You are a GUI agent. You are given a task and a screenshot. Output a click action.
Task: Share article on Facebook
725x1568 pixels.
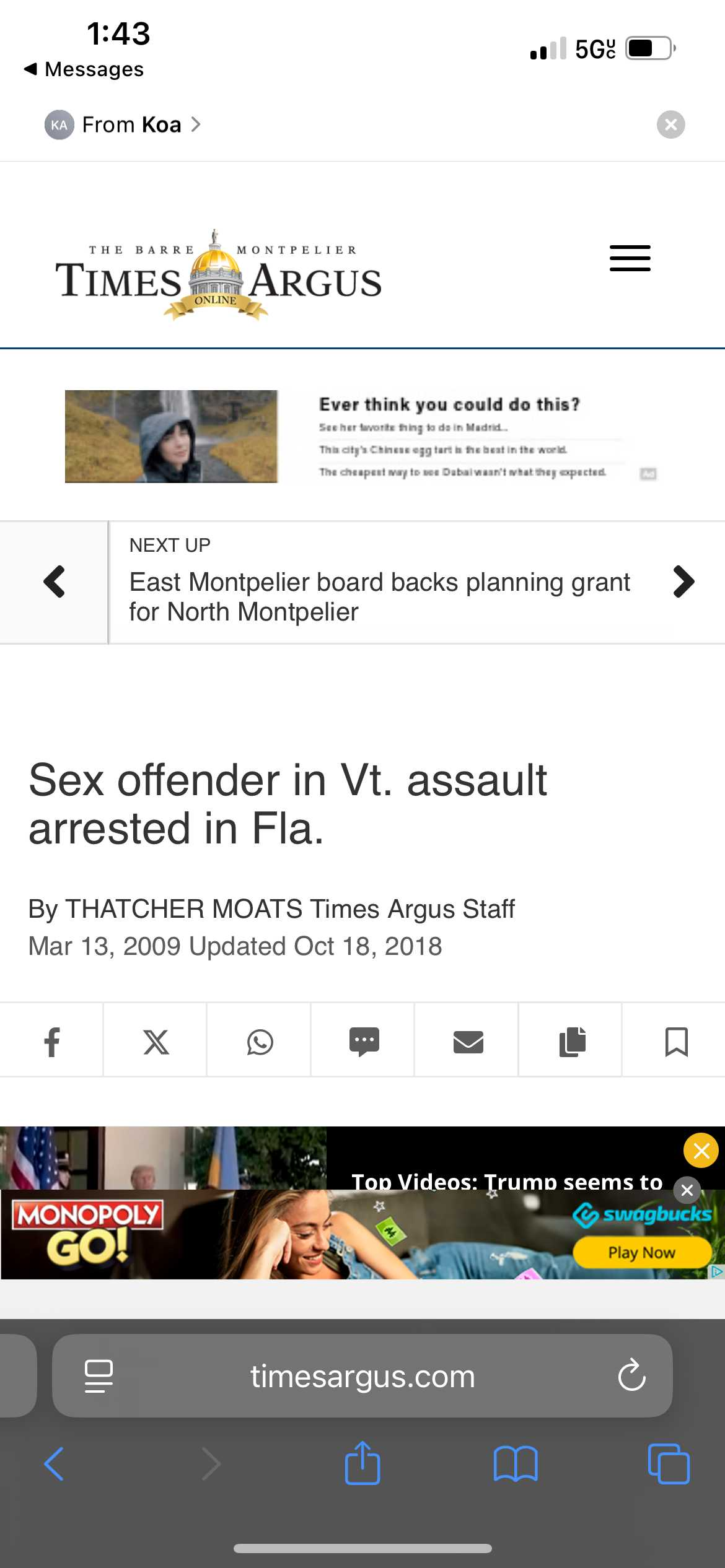coord(52,1042)
